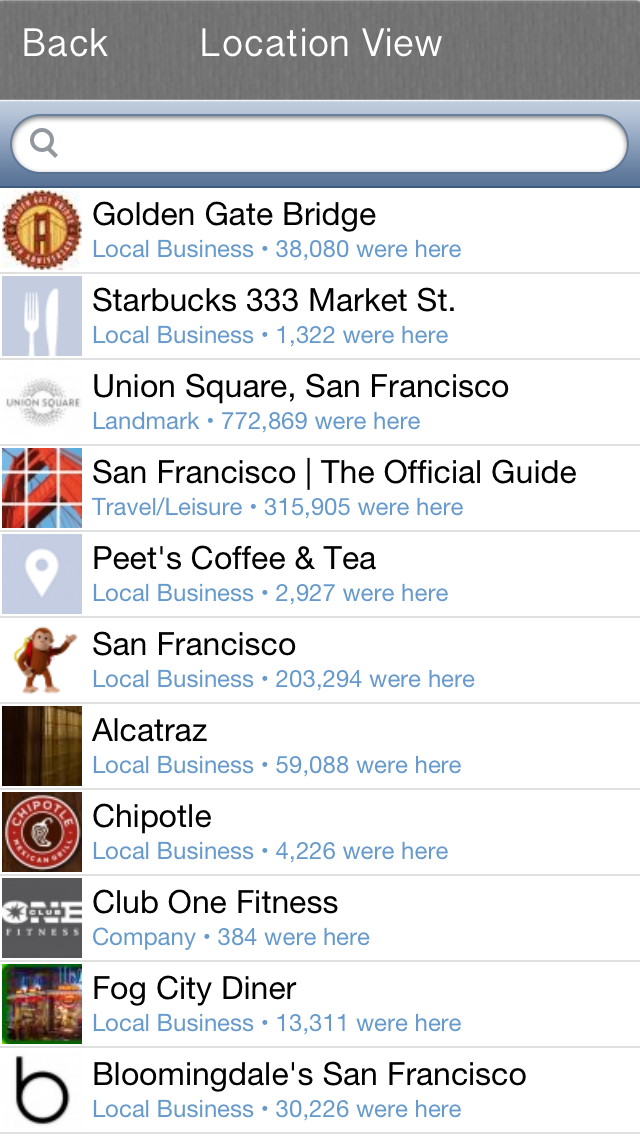The height and width of the screenshot is (1136, 640).
Task: Pick Peet's Coffee & Tea
Action: click(x=320, y=574)
